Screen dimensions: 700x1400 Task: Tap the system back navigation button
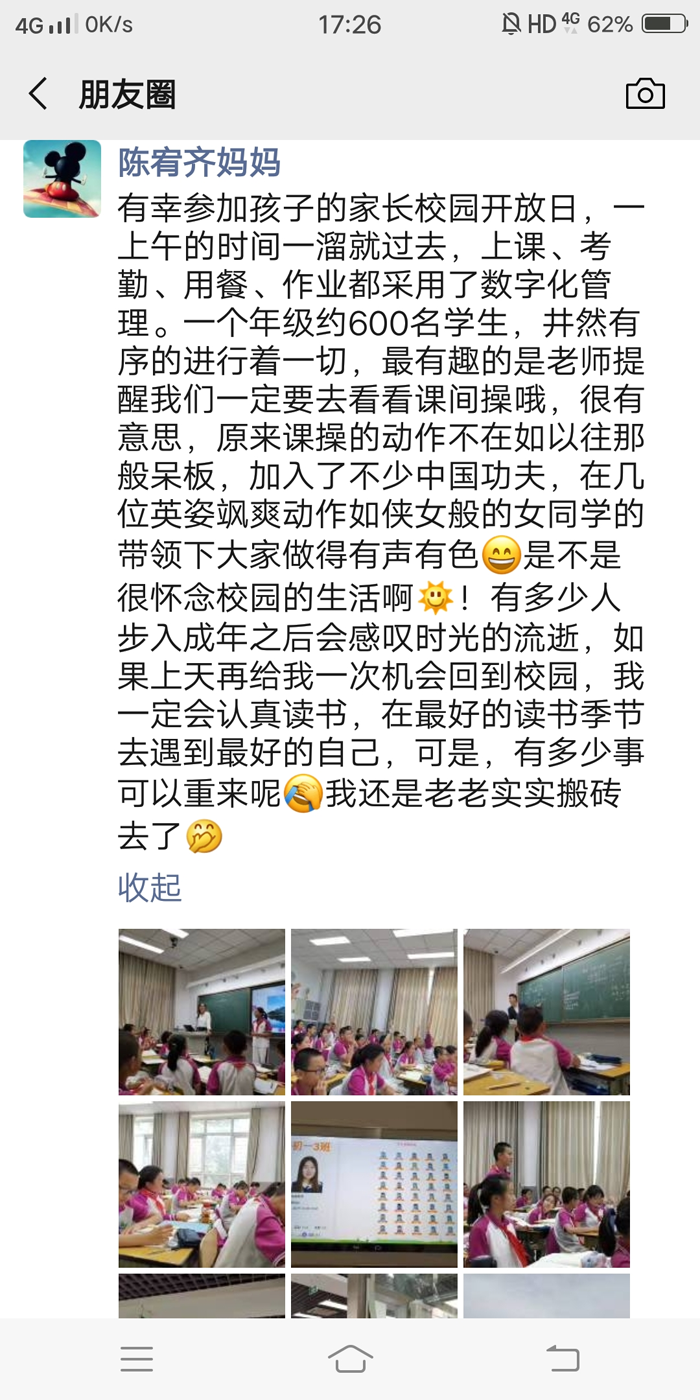pos(562,1358)
